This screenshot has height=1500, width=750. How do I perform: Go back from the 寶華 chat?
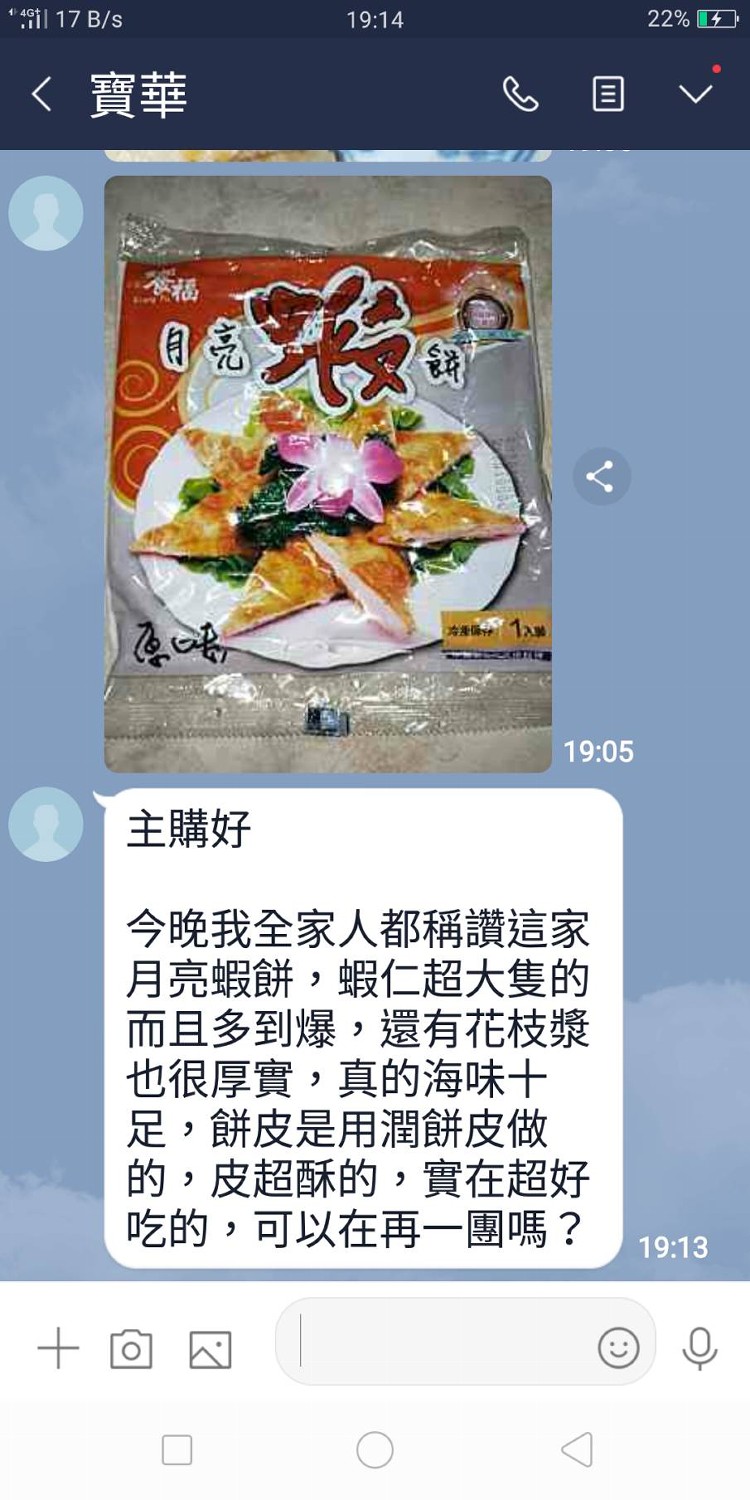coord(40,95)
